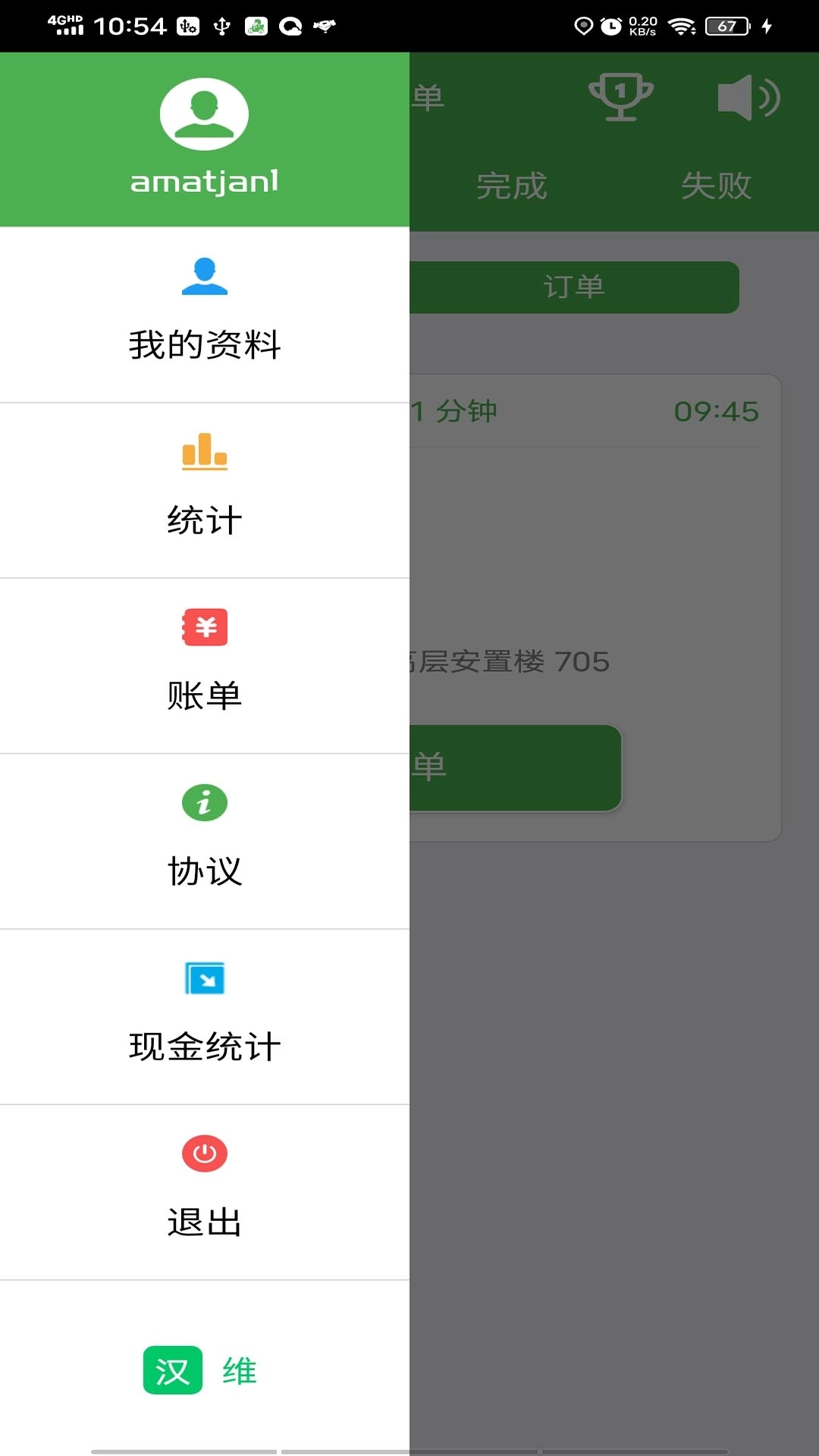819x1456 pixels.
Task: Tap the amatjan1 profile avatar
Action: click(204, 114)
